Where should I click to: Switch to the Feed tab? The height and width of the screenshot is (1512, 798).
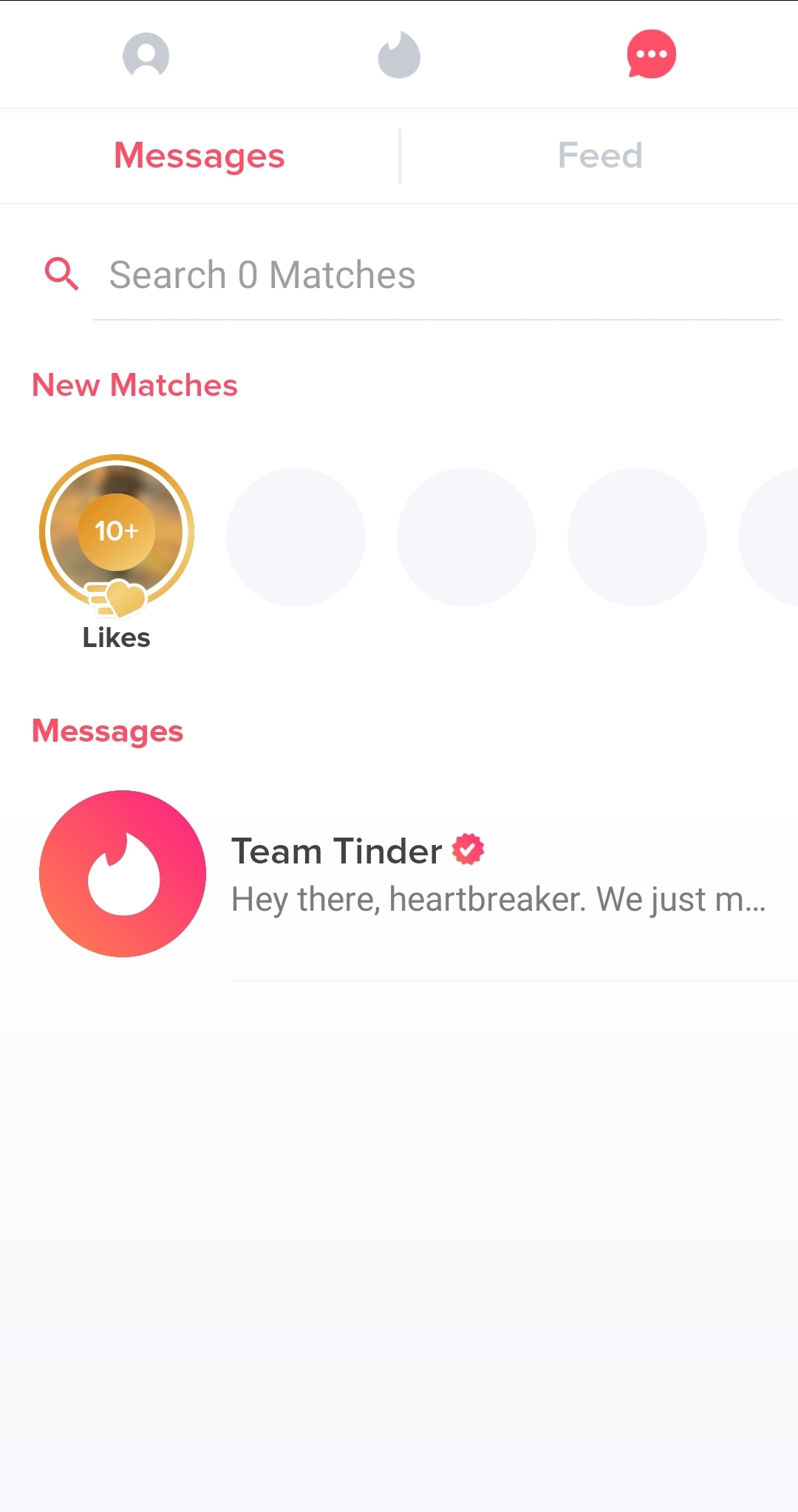click(x=598, y=155)
